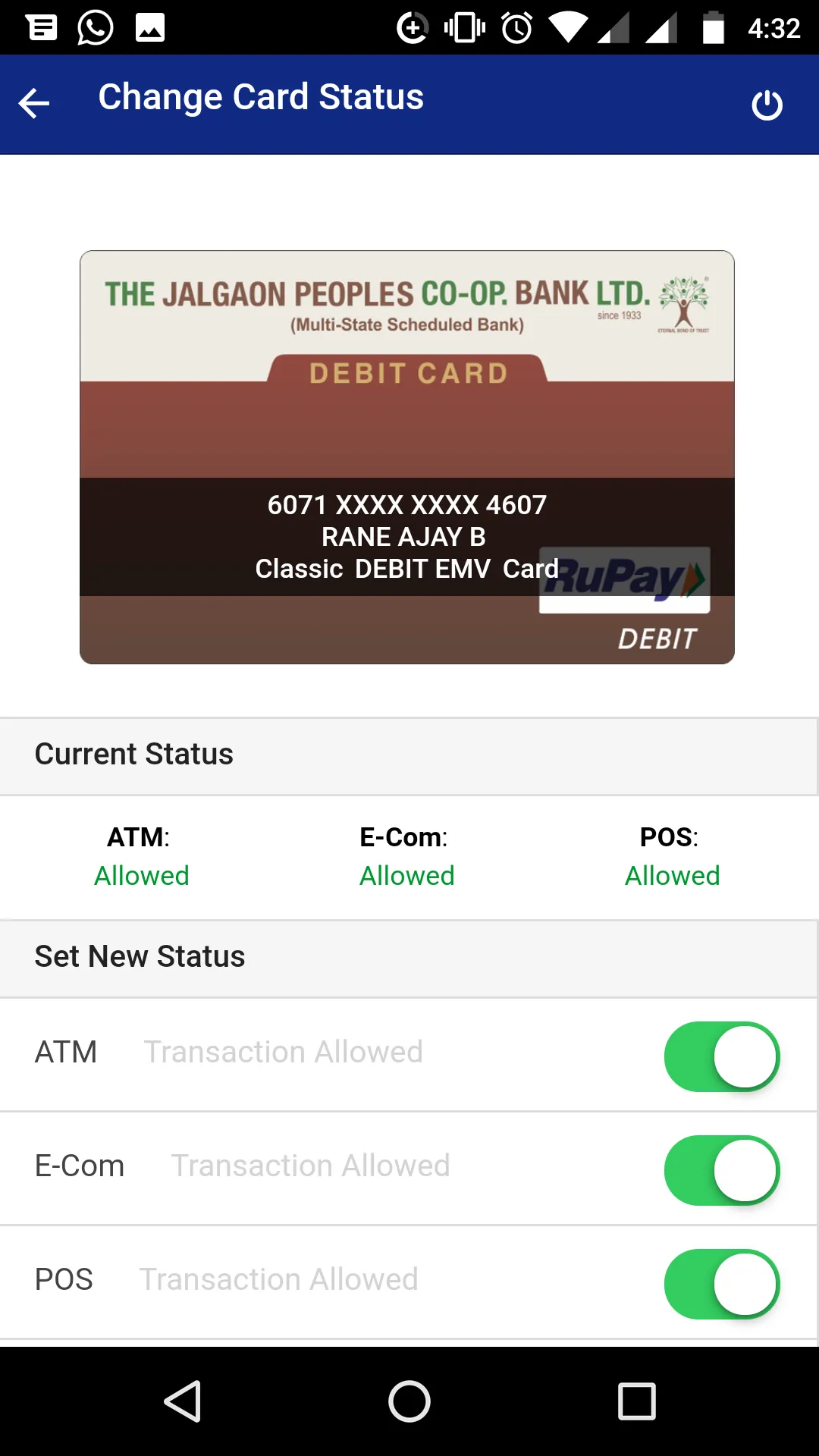Image resolution: width=819 pixels, height=1456 pixels.
Task: Tap the alarm clock status icon
Action: coord(517,27)
